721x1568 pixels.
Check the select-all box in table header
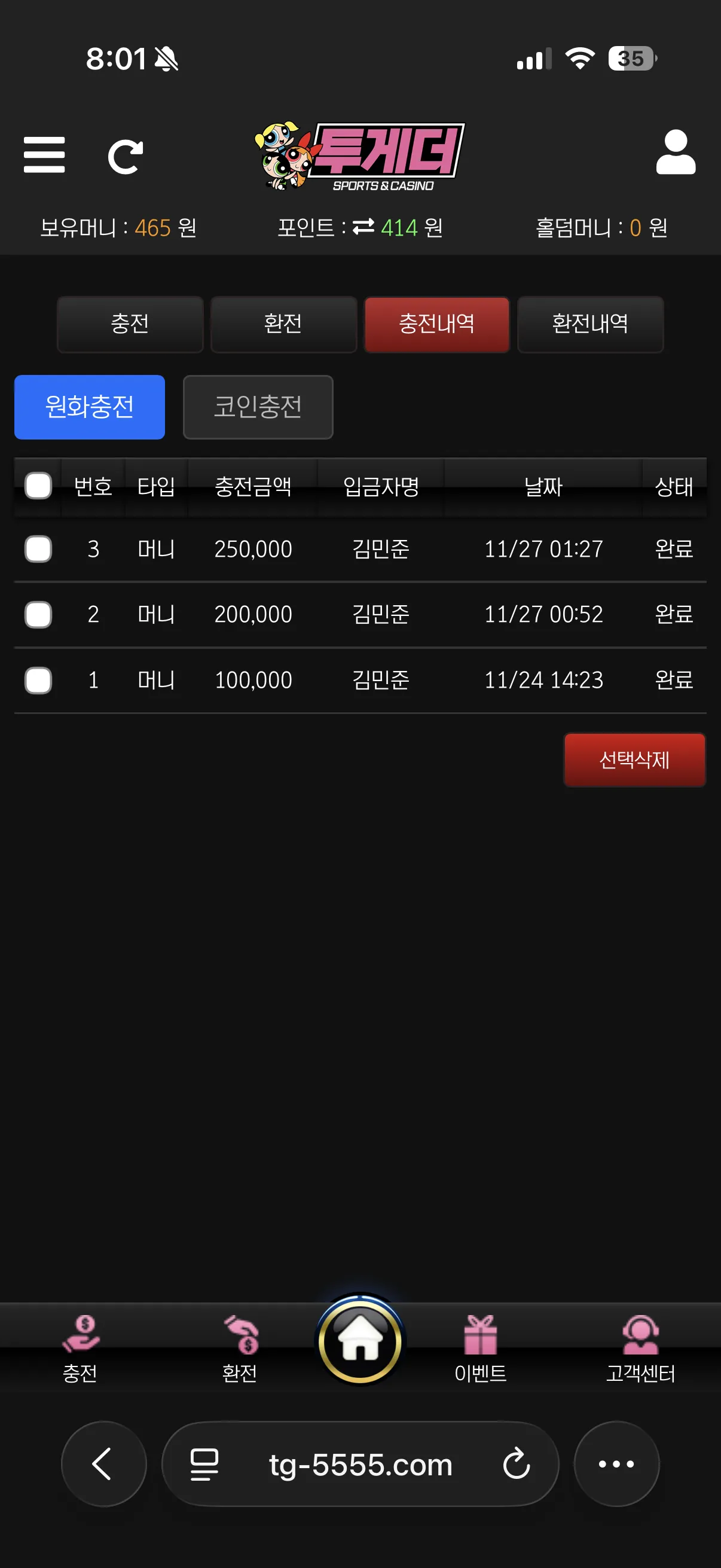(x=38, y=486)
